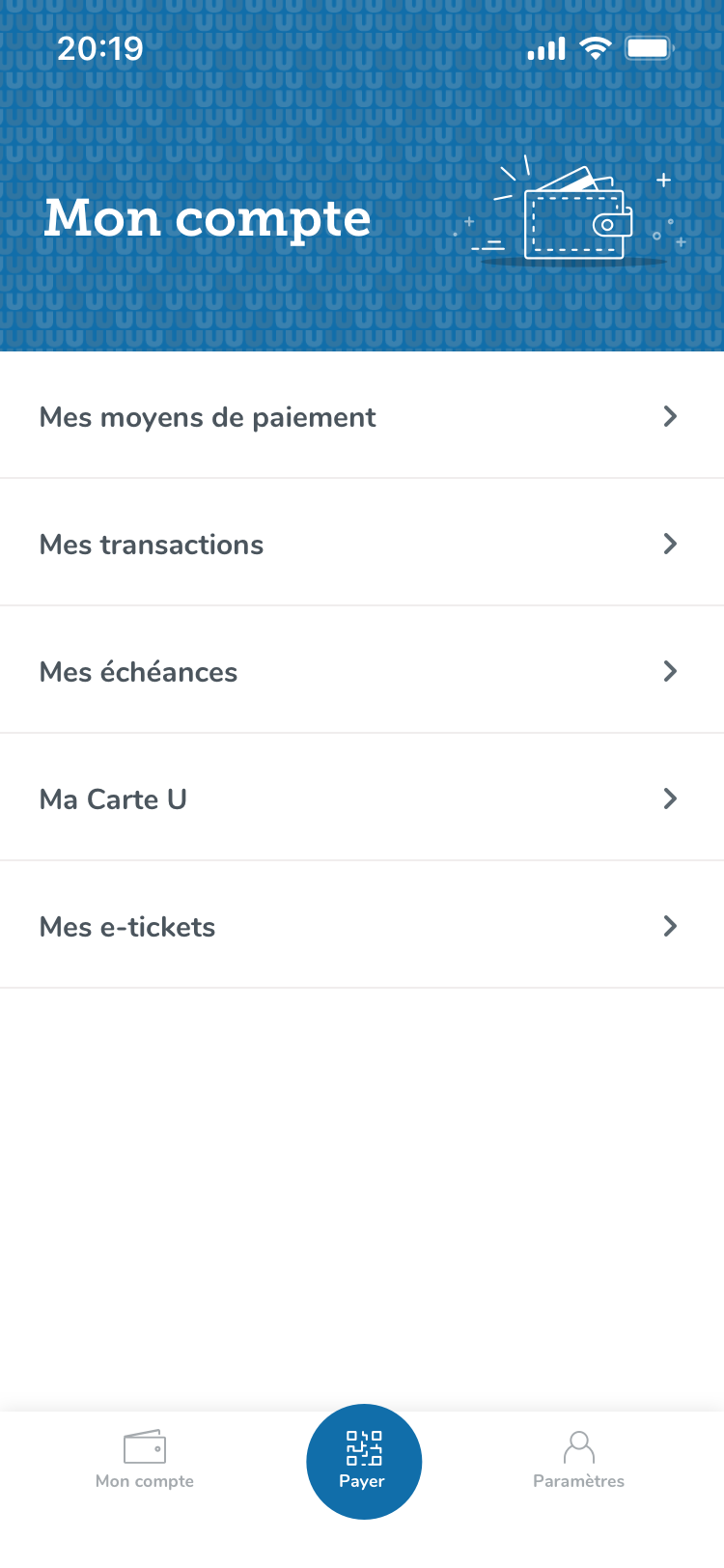Click the chevron next to Ma Carte U

[670, 798]
